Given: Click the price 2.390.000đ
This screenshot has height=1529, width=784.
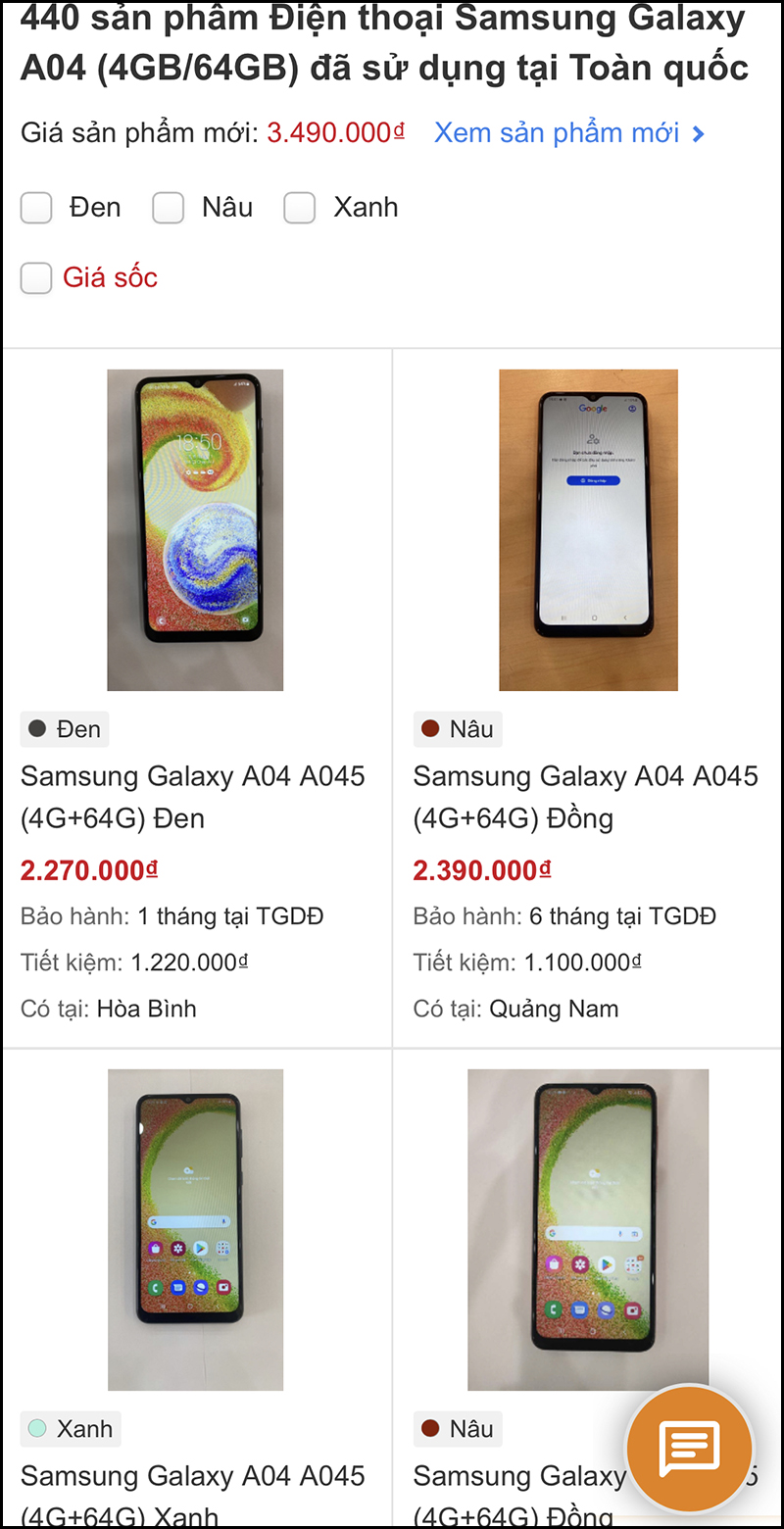Looking at the screenshot, I should [482, 870].
